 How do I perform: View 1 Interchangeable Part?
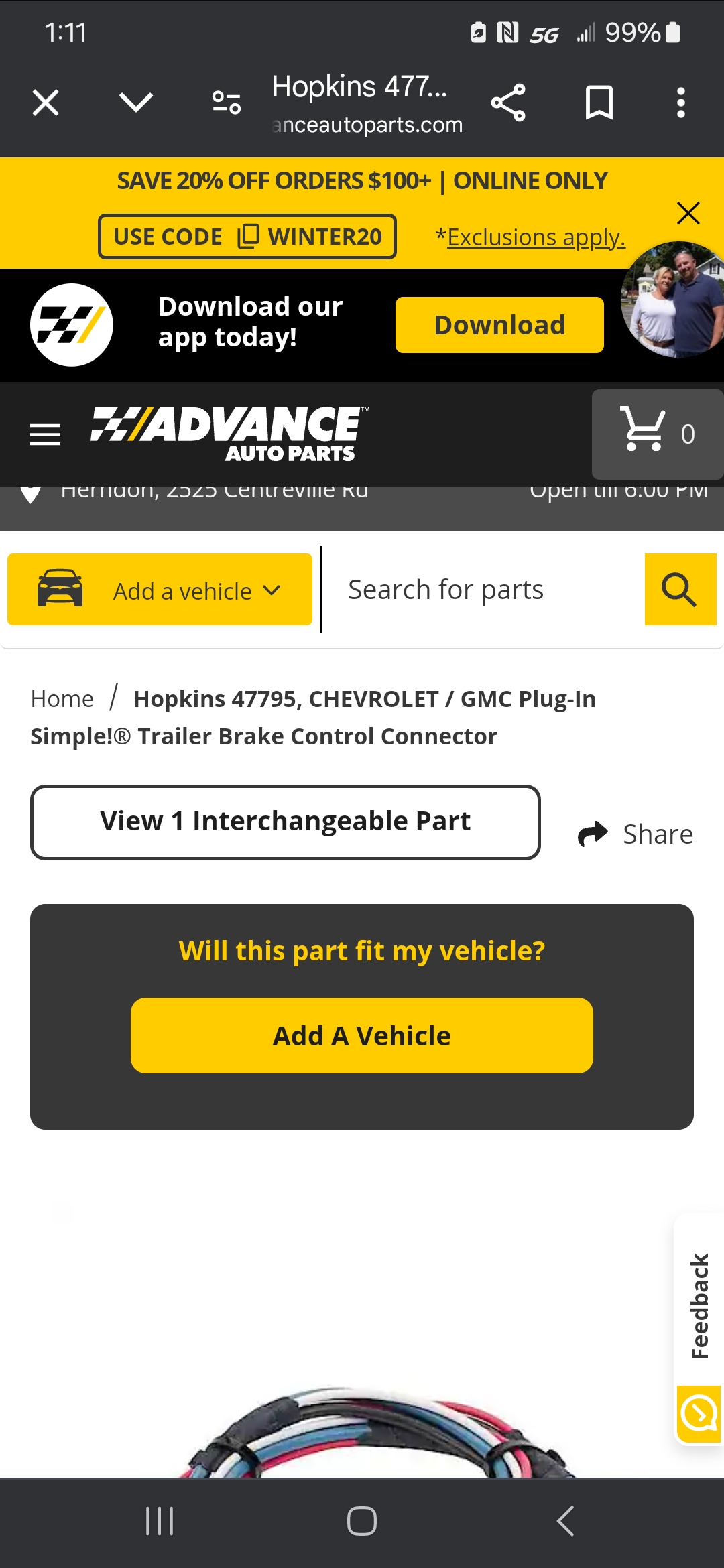pyautogui.click(x=286, y=822)
